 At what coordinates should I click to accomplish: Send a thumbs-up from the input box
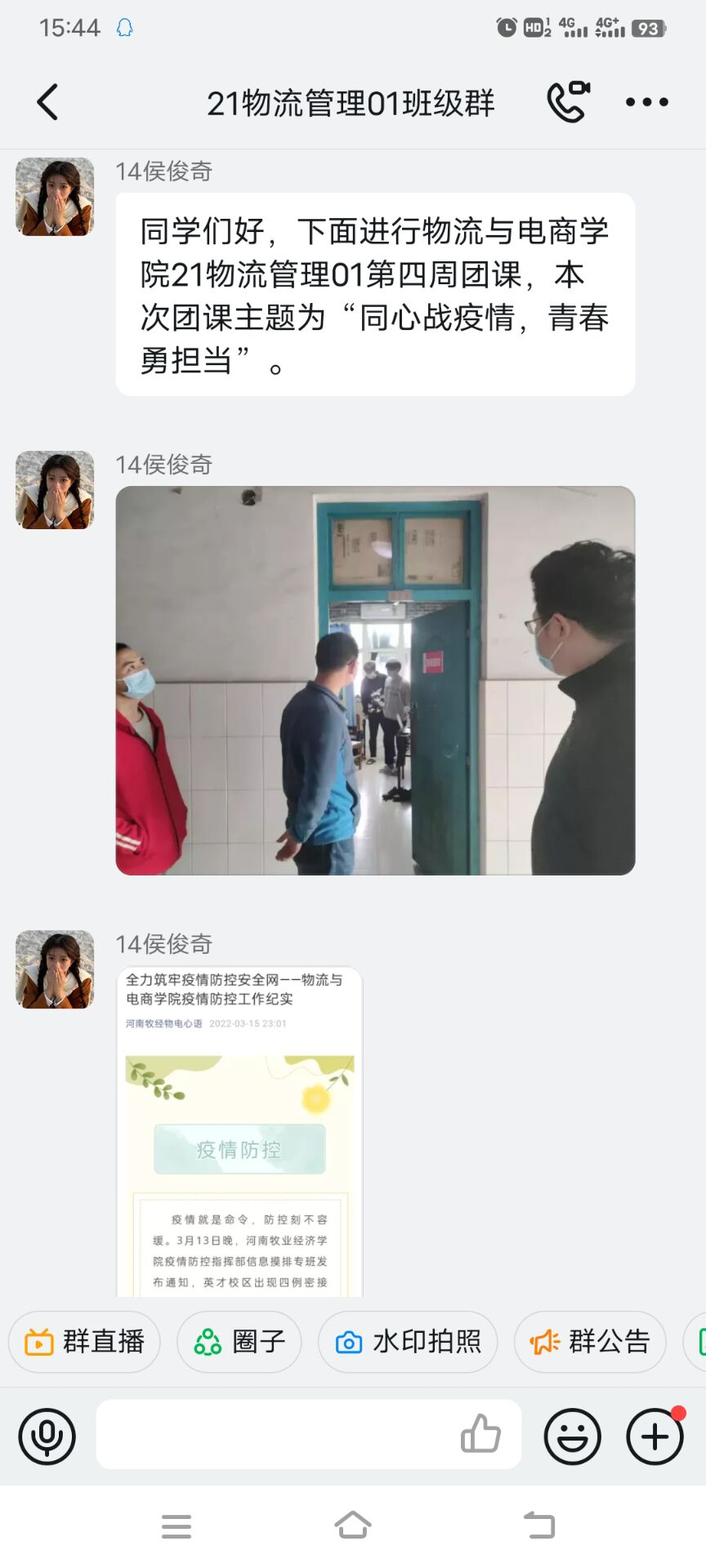coord(480,1434)
